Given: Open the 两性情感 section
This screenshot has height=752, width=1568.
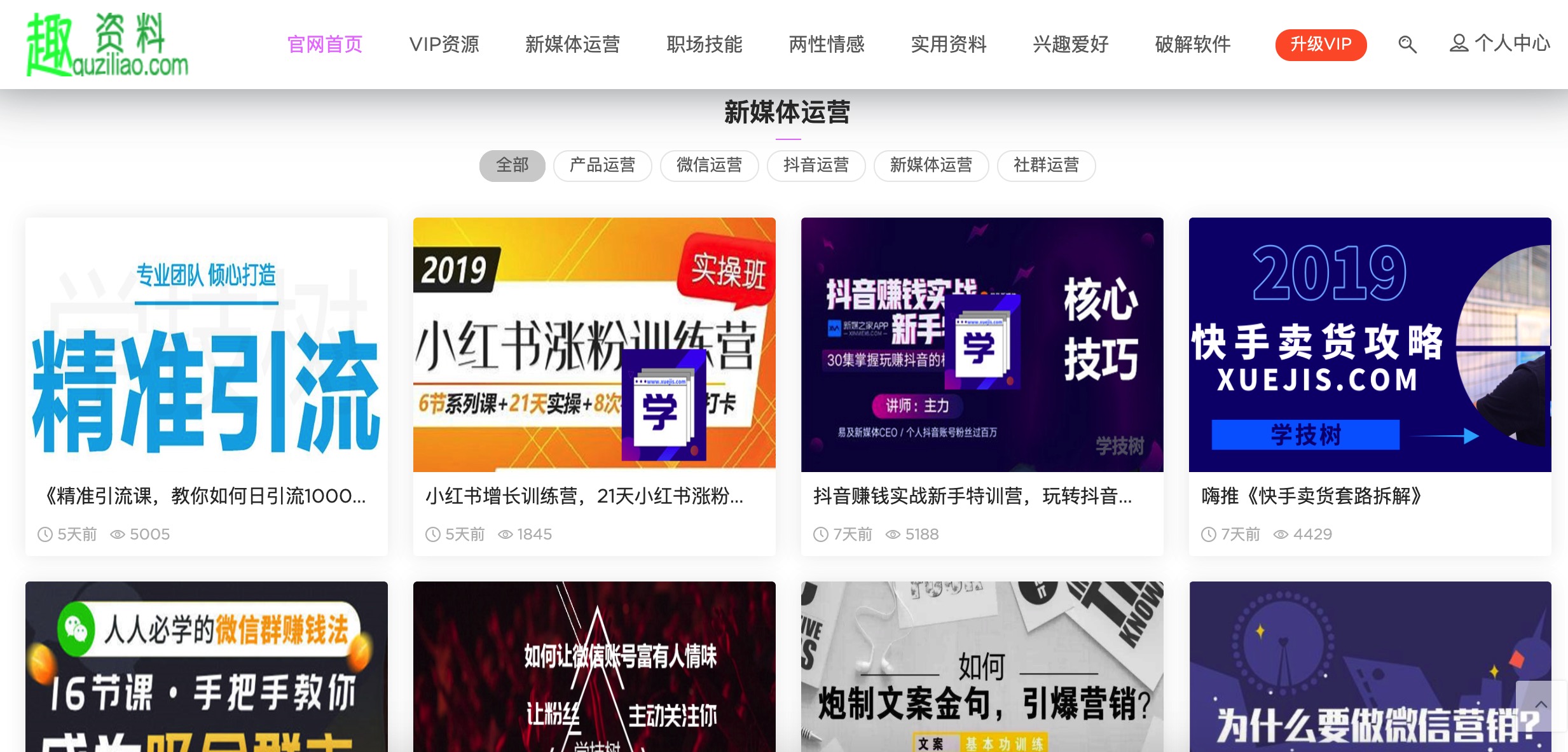Looking at the screenshot, I should pos(827,45).
